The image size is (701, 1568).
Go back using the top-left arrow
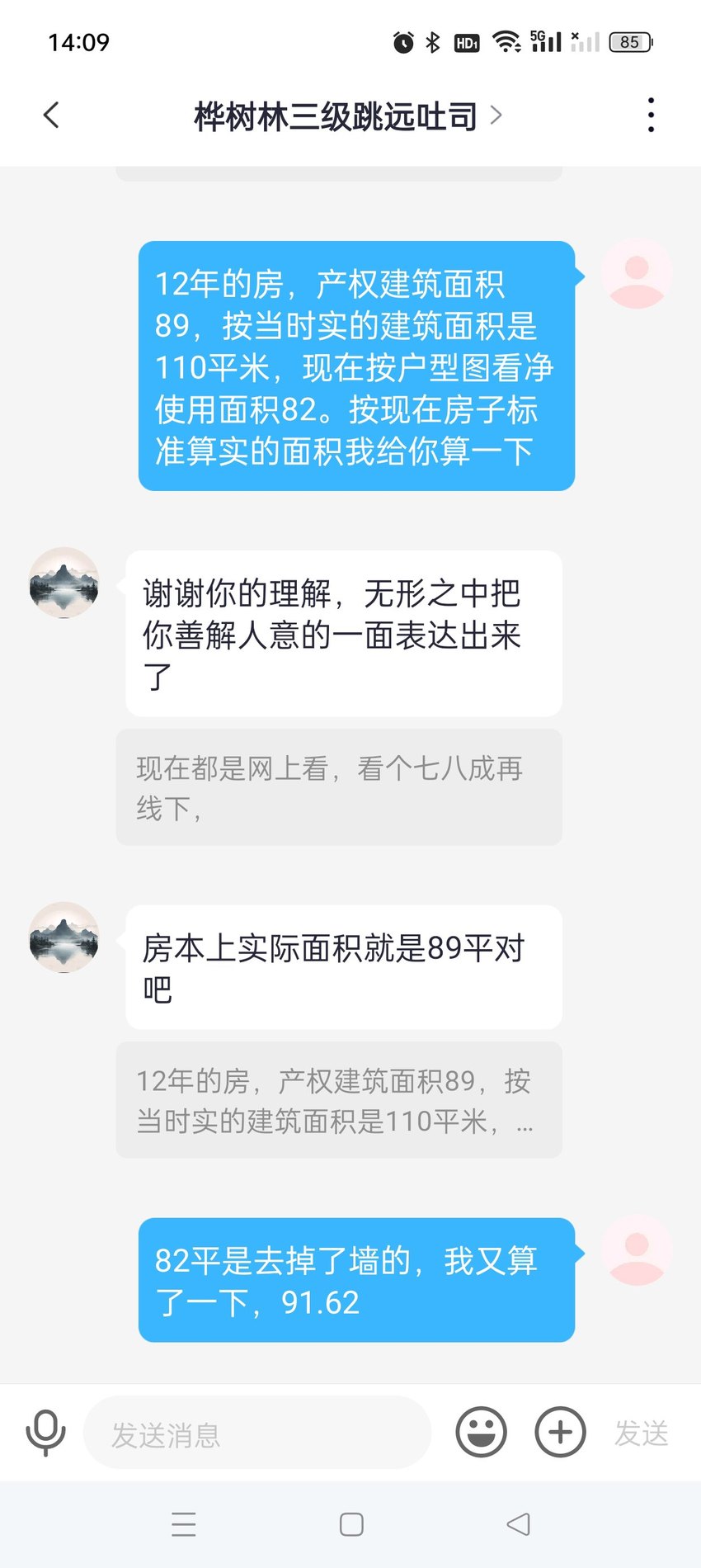(x=51, y=116)
